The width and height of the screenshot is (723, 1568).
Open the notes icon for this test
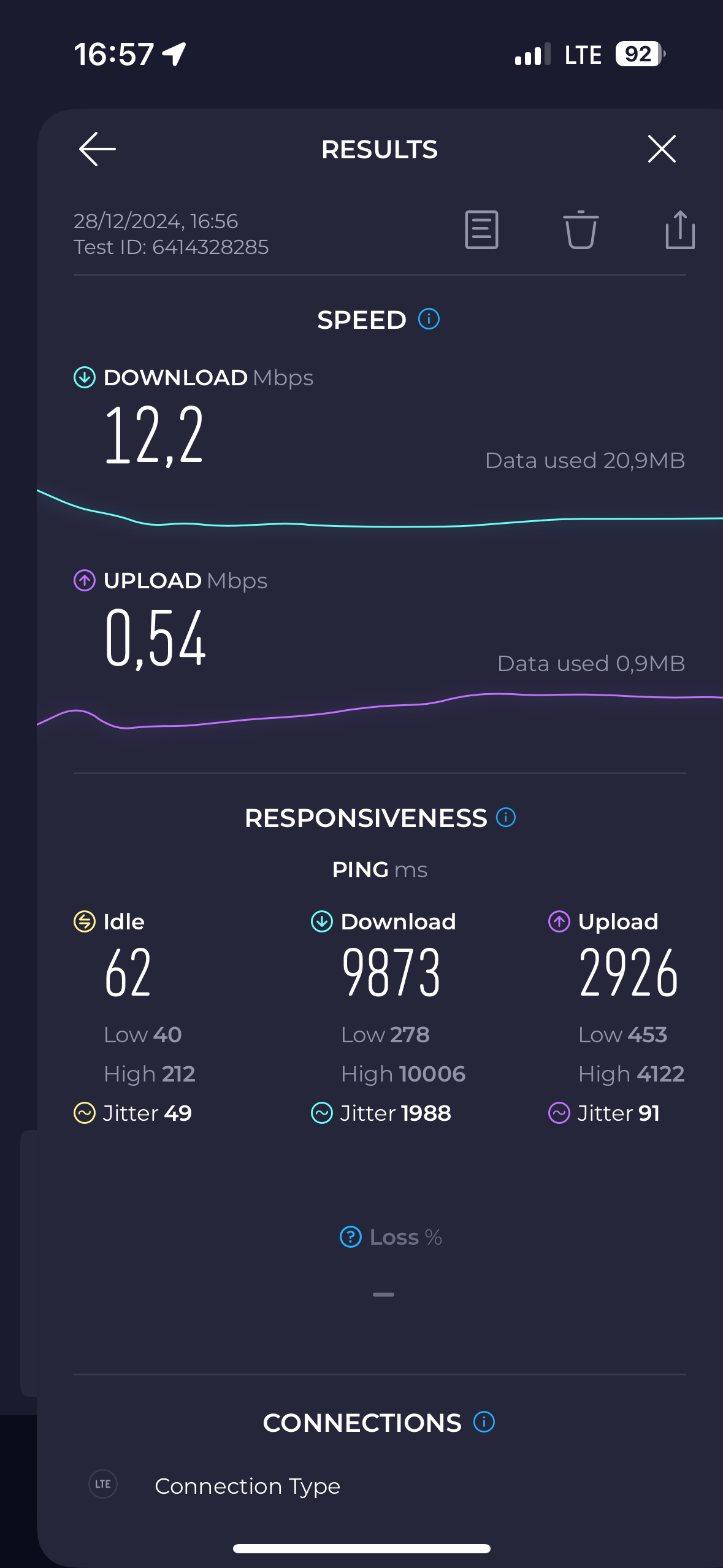481,230
